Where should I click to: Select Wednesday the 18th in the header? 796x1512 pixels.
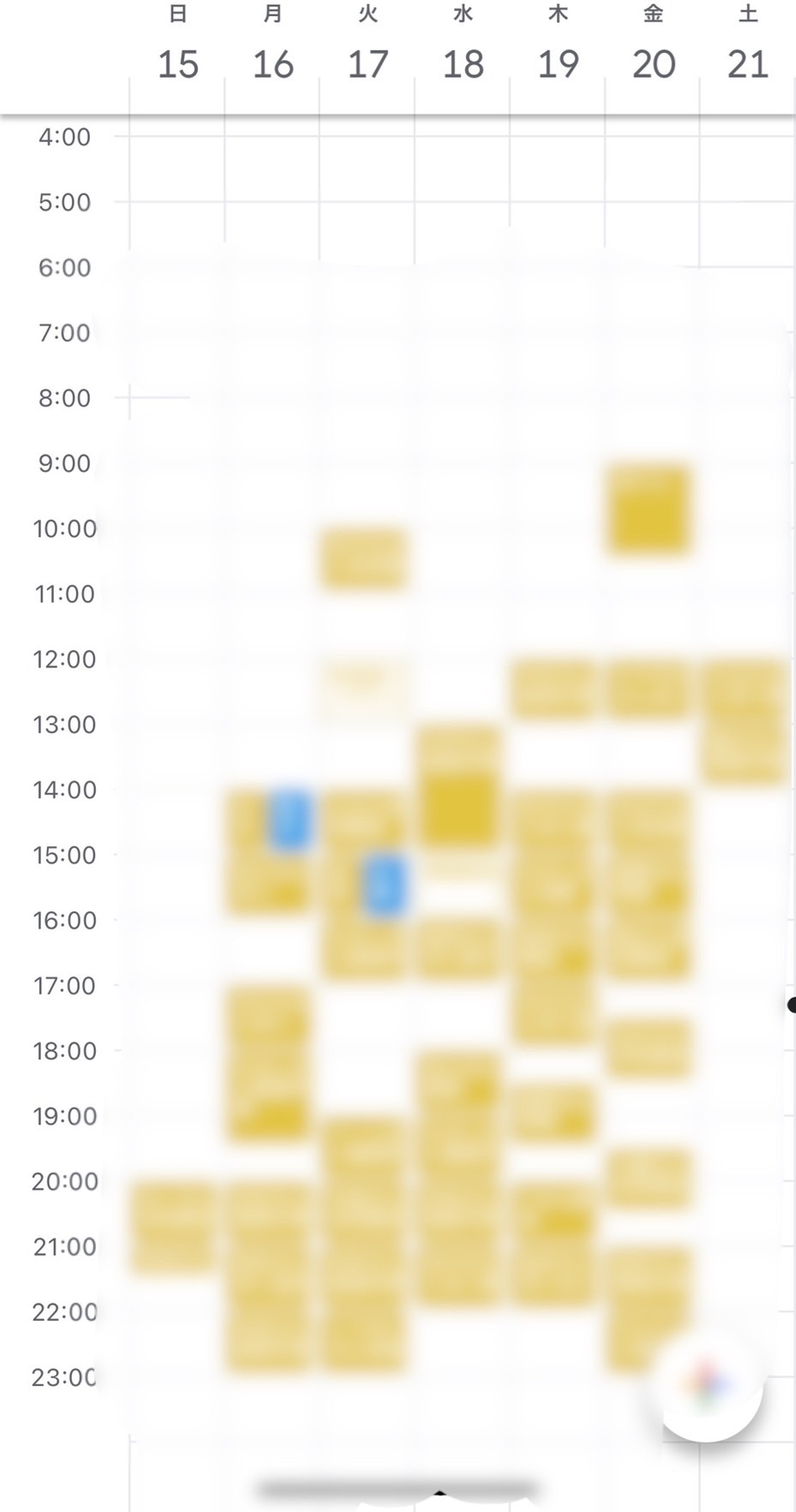coord(463,64)
